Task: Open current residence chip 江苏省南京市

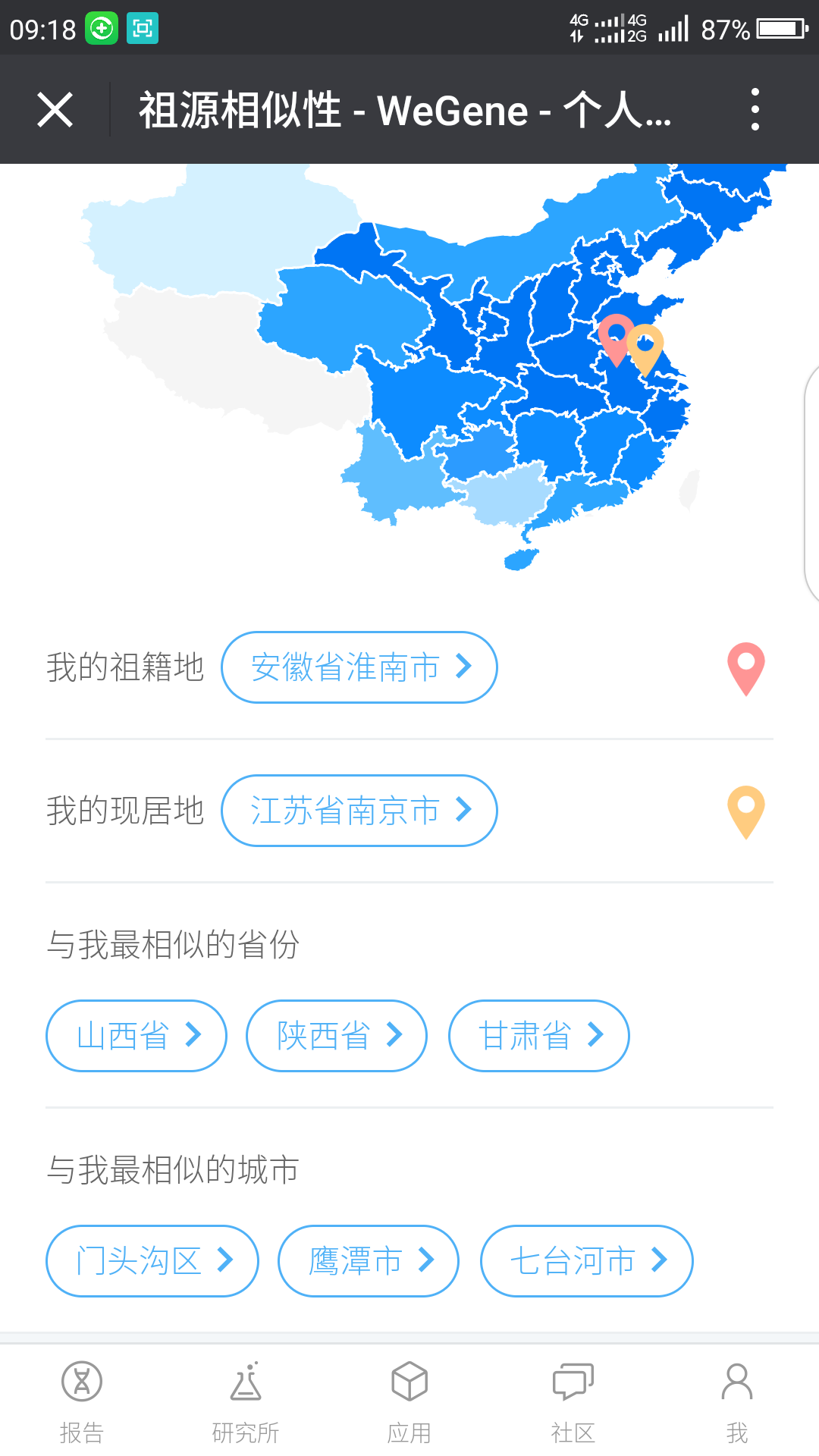Action: tap(359, 811)
